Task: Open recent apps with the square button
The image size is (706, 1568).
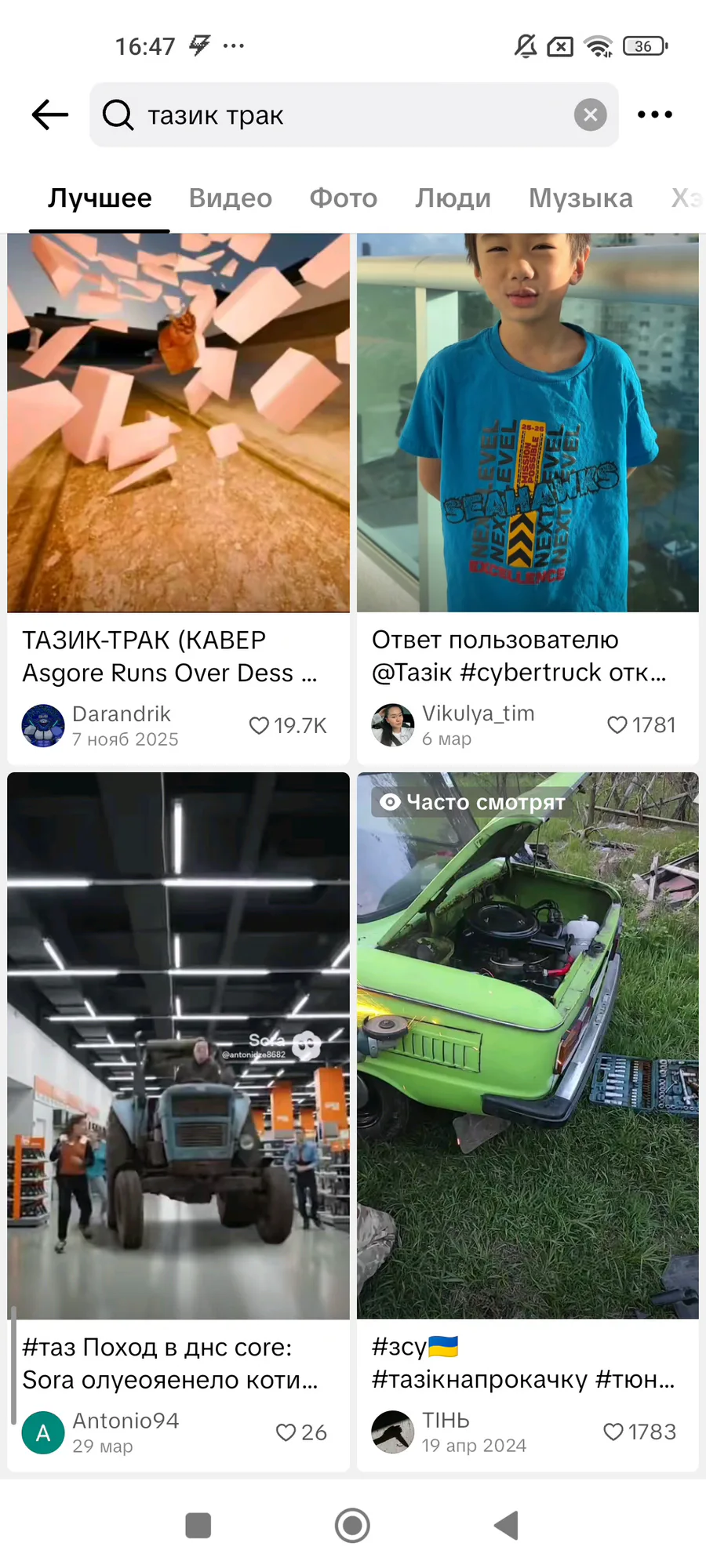Action: tap(198, 1526)
